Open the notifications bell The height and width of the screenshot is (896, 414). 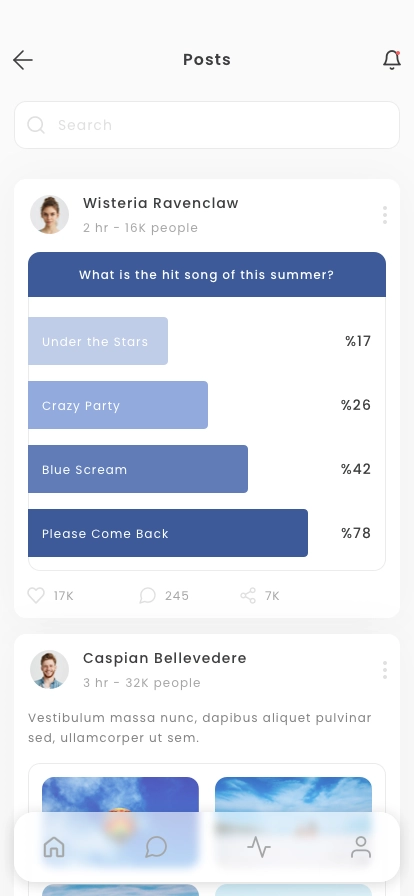coord(392,60)
